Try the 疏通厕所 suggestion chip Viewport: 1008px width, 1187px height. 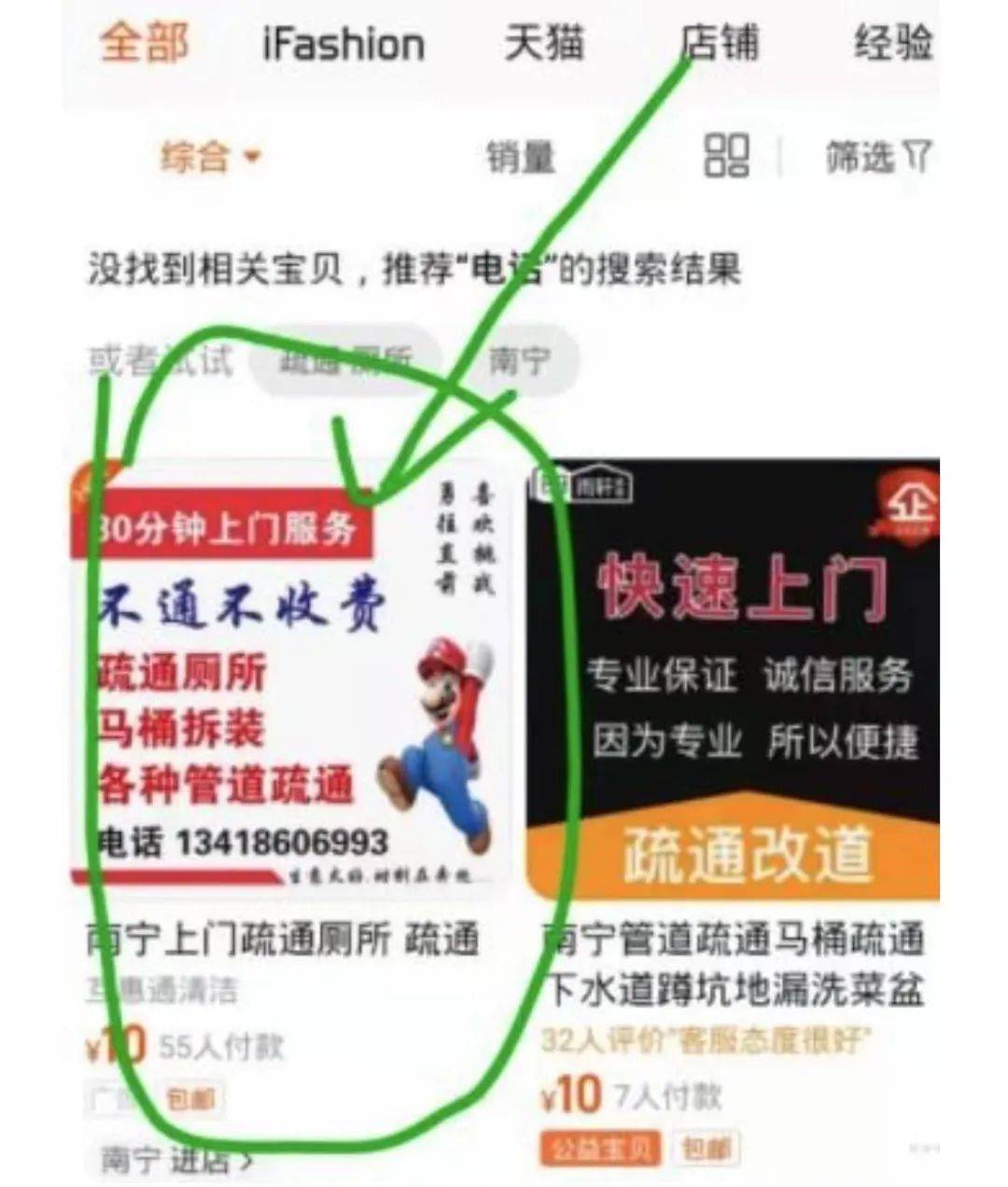(345, 361)
